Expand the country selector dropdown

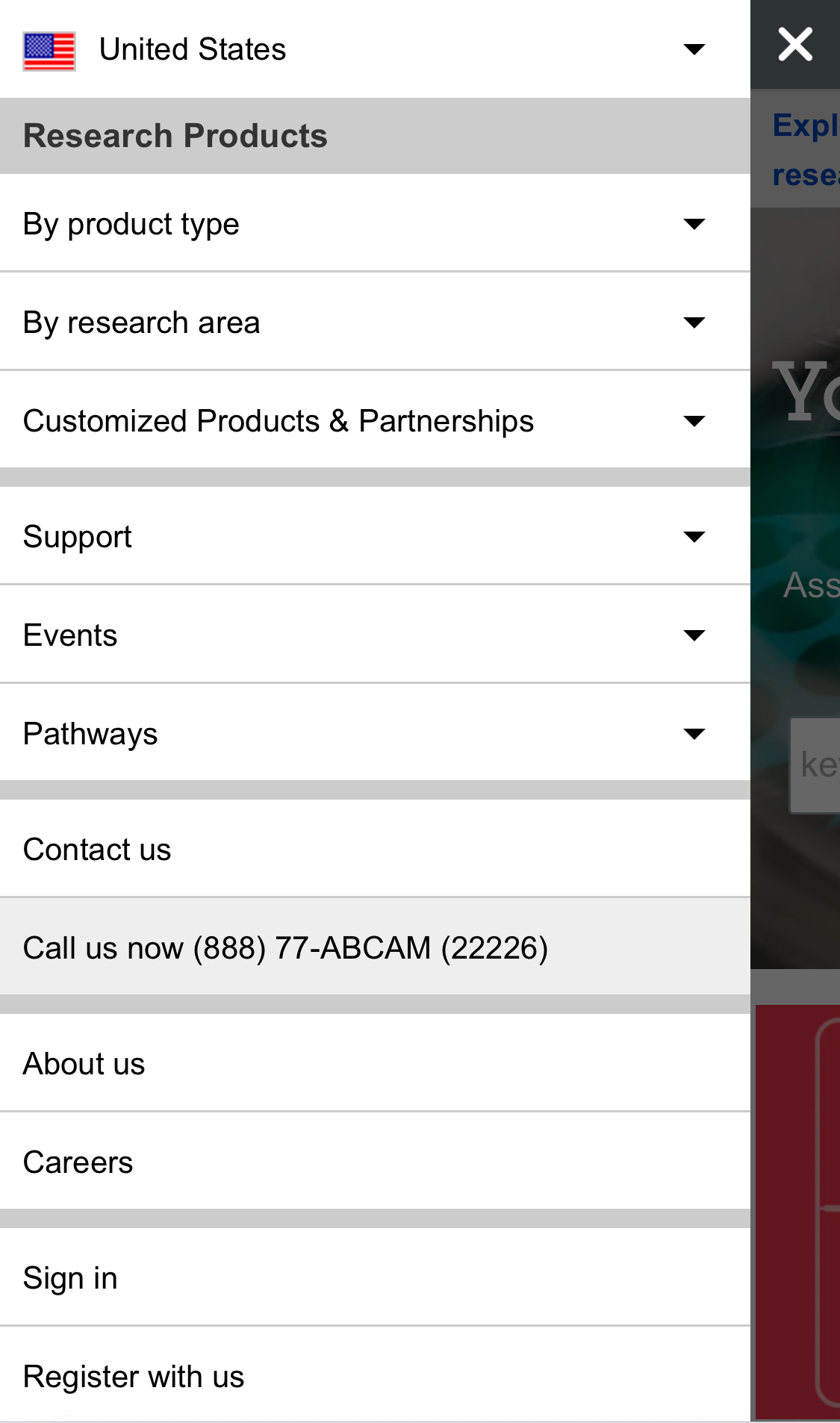click(x=693, y=48)
